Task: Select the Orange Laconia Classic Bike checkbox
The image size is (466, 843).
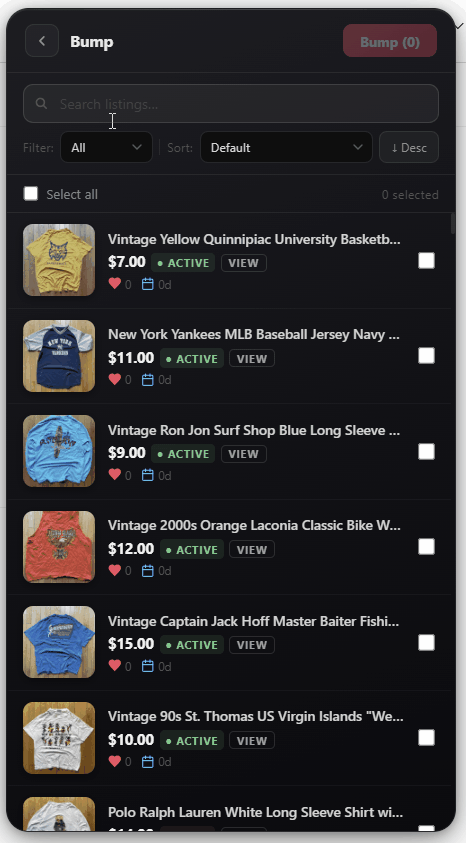Action: [x=426, y=547]
